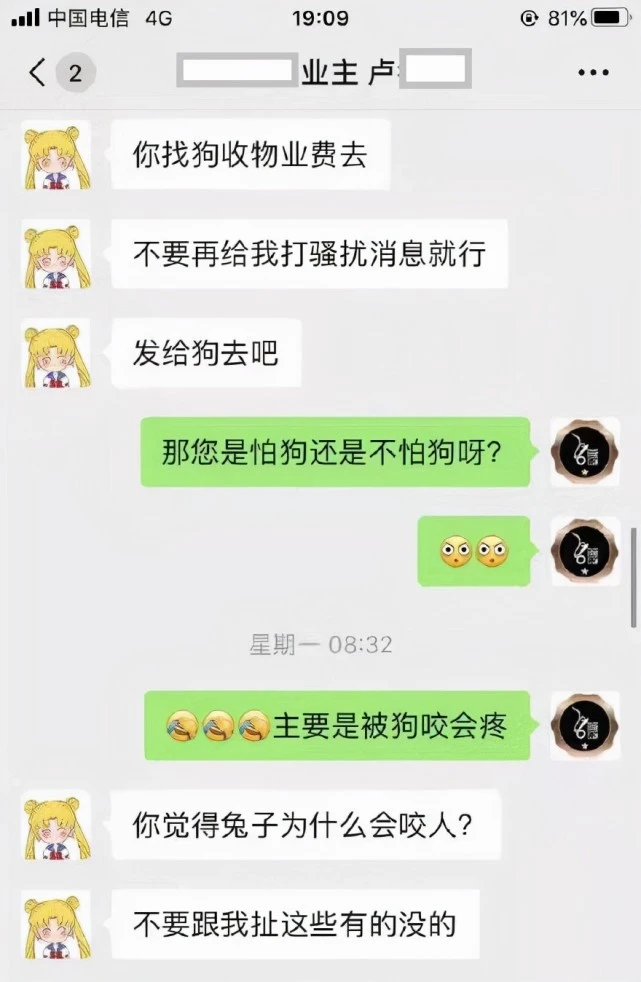Open sender avatar next to "那您是怕狗还是不怕狗呀?"

point(585,452)
